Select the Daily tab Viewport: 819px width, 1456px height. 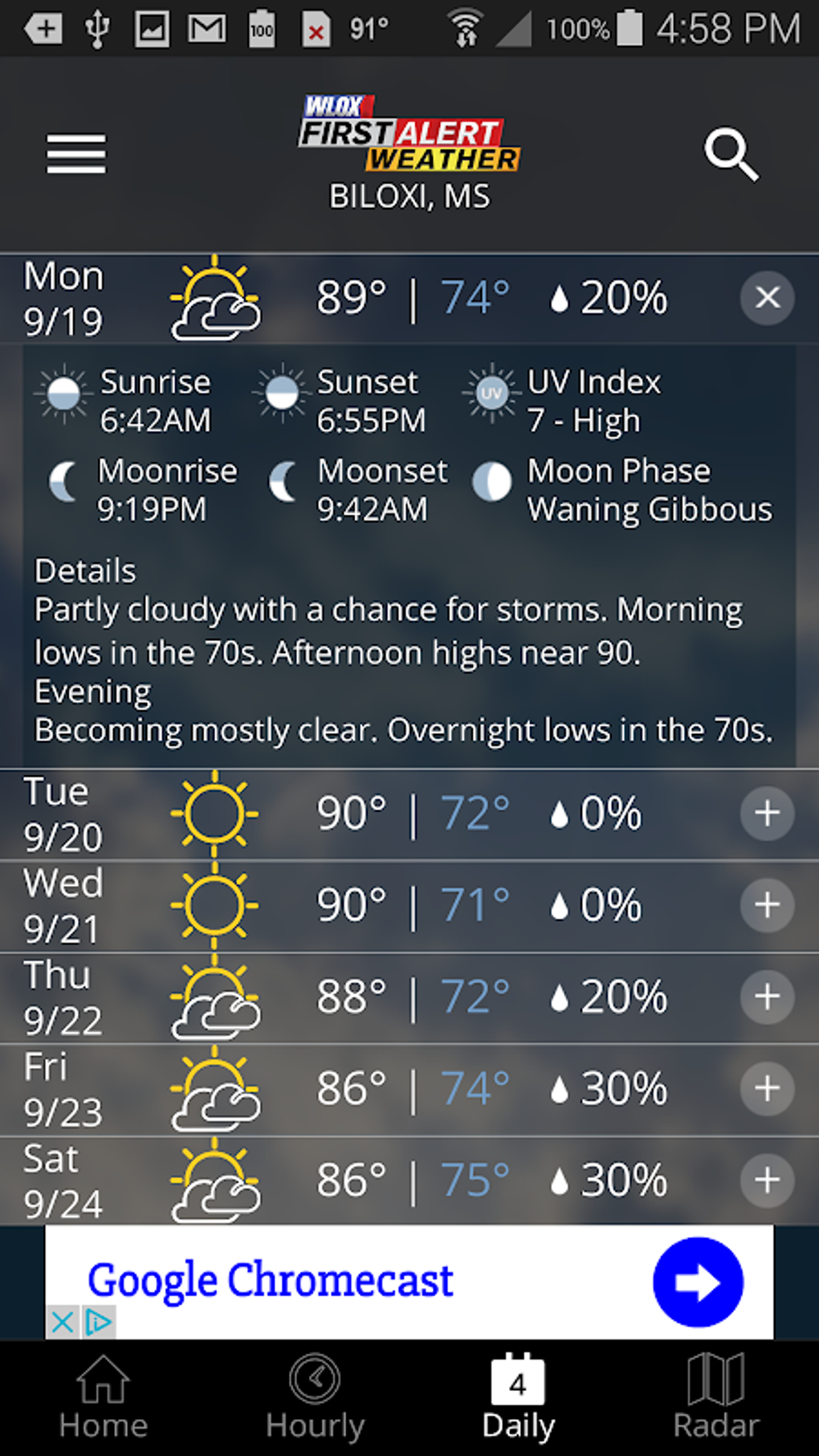tap(518, 1397)
